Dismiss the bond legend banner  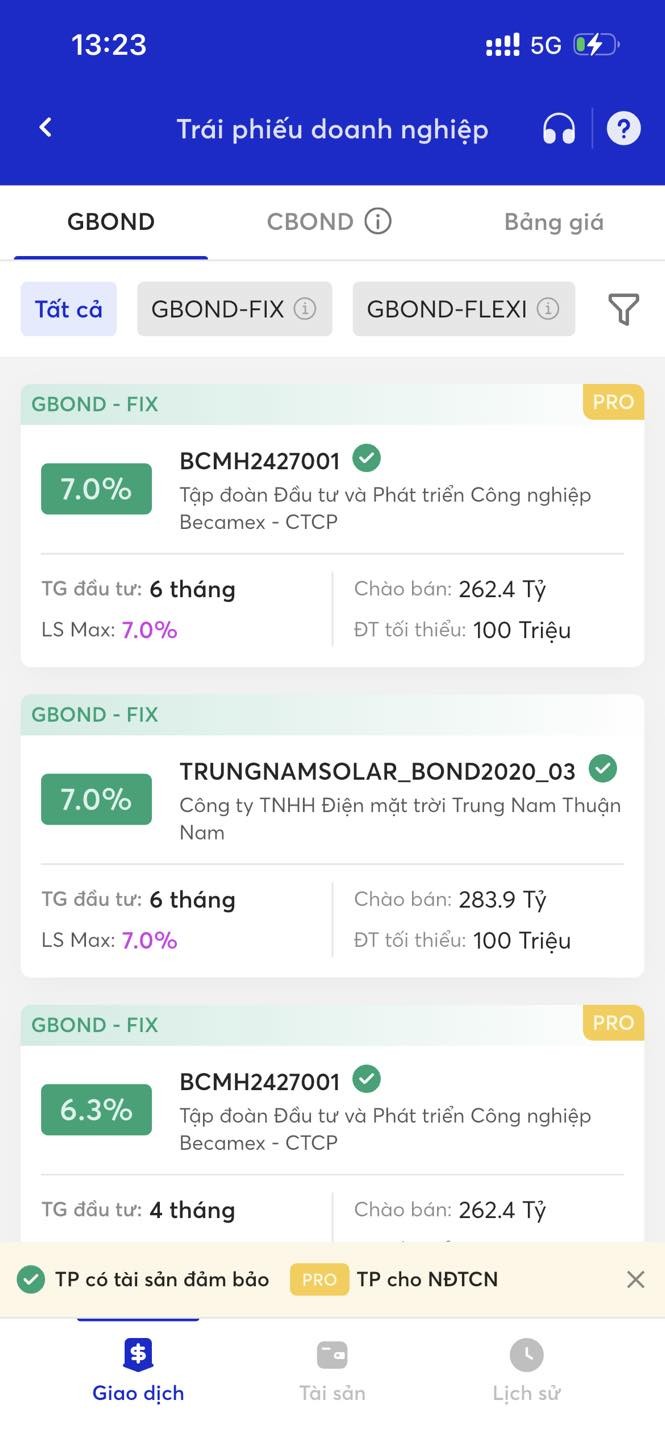[x=635, y=1279]
